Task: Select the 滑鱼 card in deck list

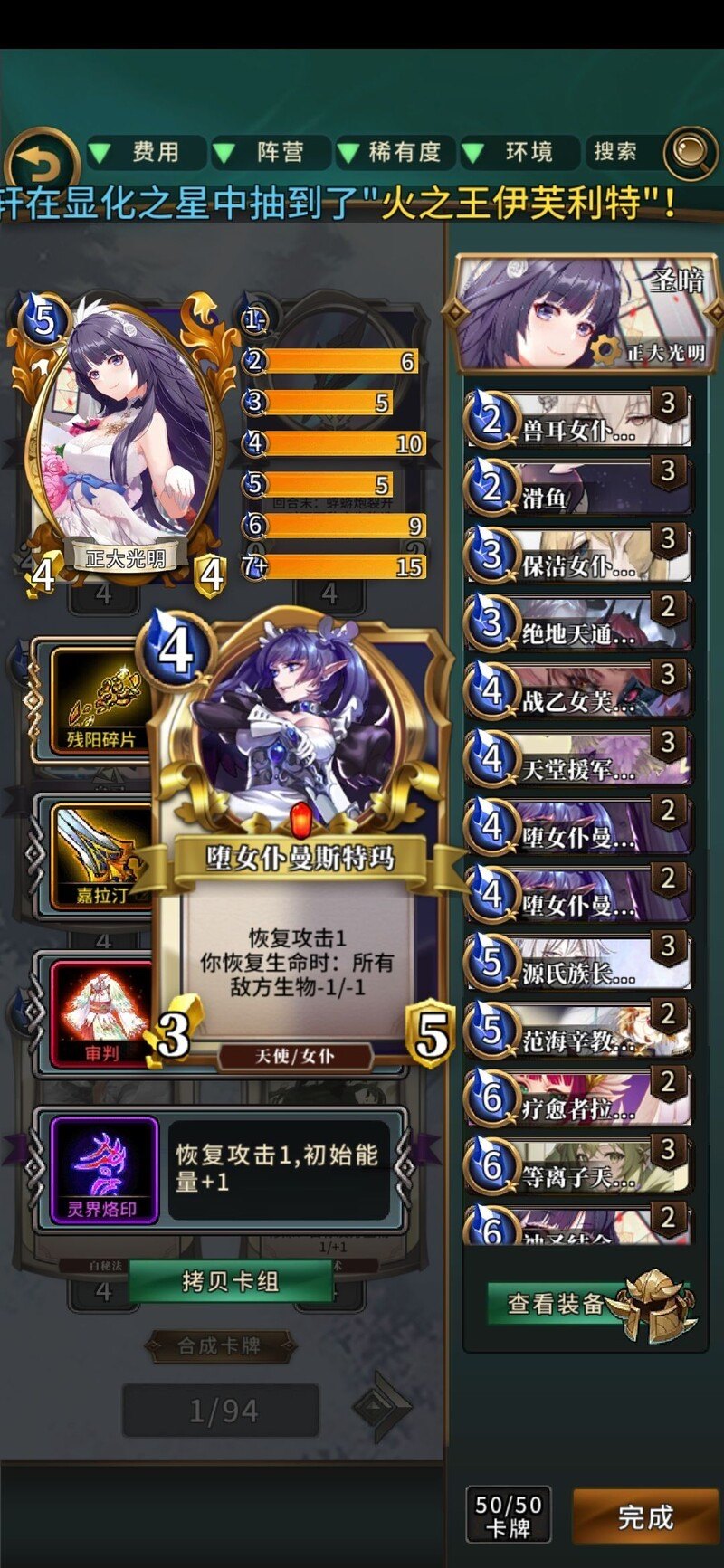Action: 577,489
